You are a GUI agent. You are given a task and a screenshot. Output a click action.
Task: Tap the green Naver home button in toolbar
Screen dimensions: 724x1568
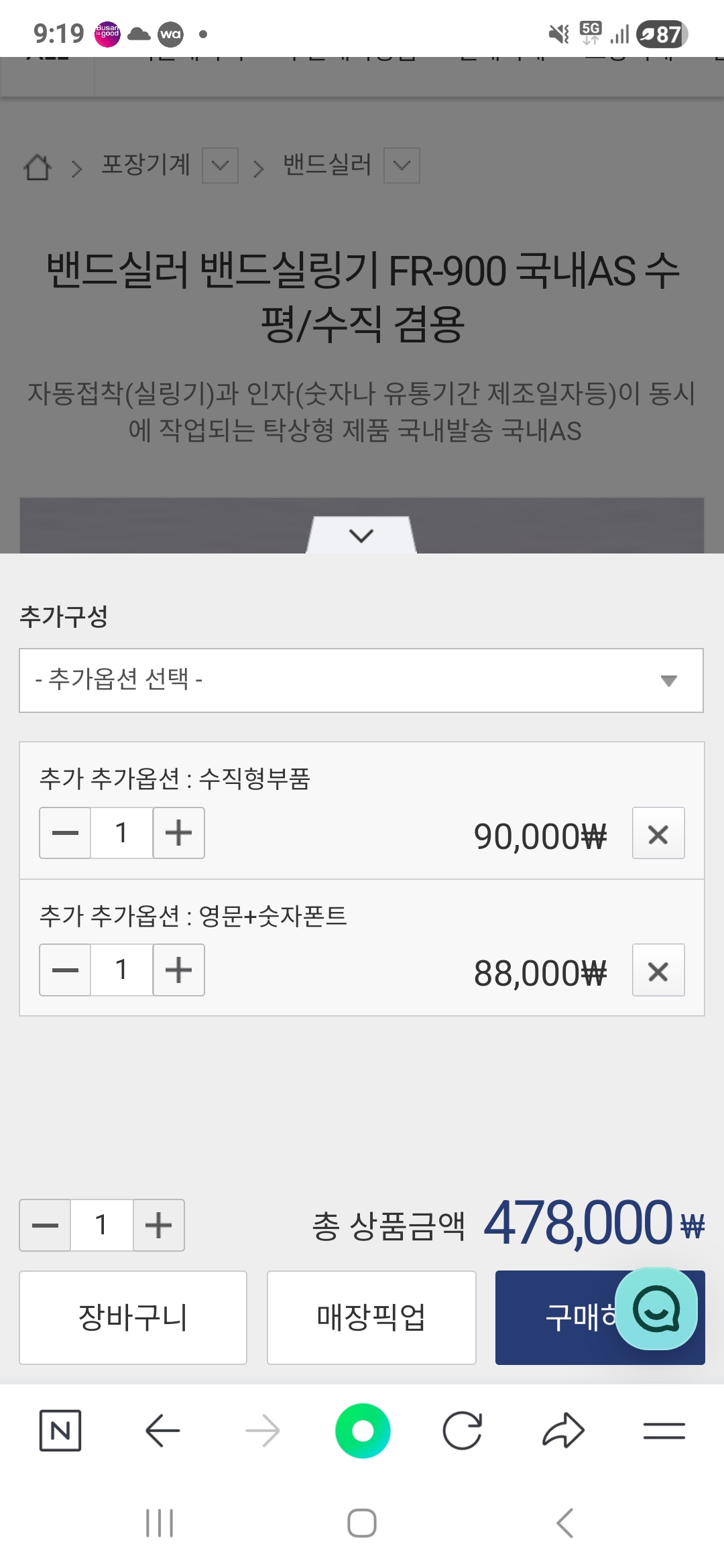coord(362,1431)
